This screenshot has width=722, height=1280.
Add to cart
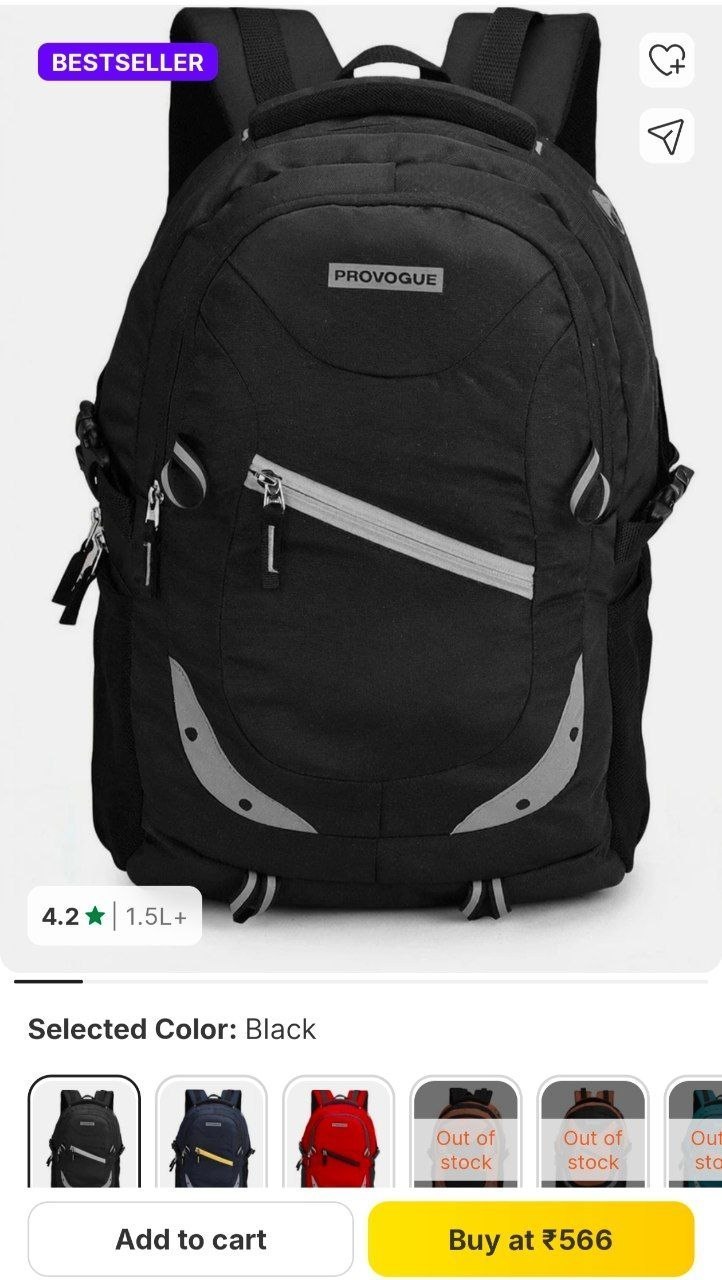coord(191,1239)
